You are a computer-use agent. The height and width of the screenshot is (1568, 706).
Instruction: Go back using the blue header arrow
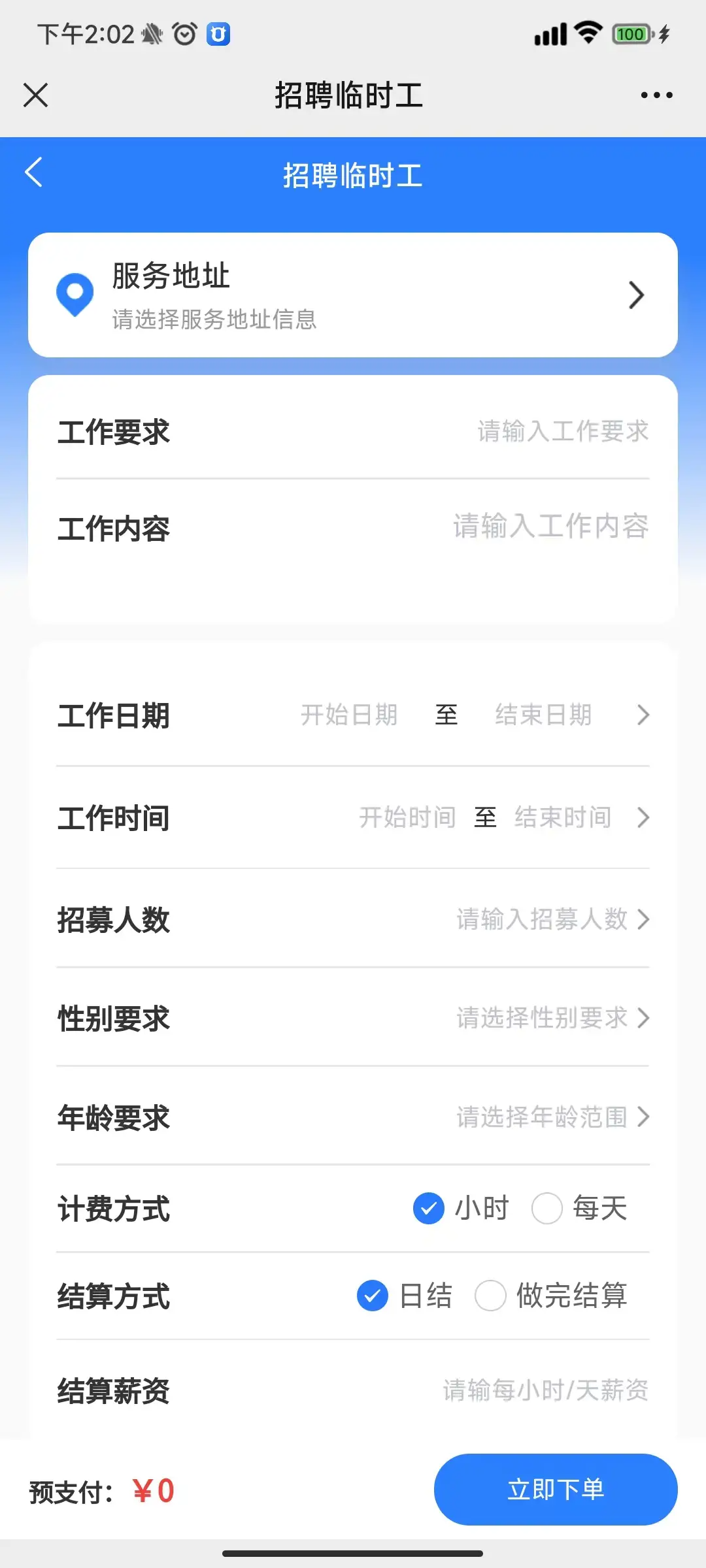pos(34,172)
